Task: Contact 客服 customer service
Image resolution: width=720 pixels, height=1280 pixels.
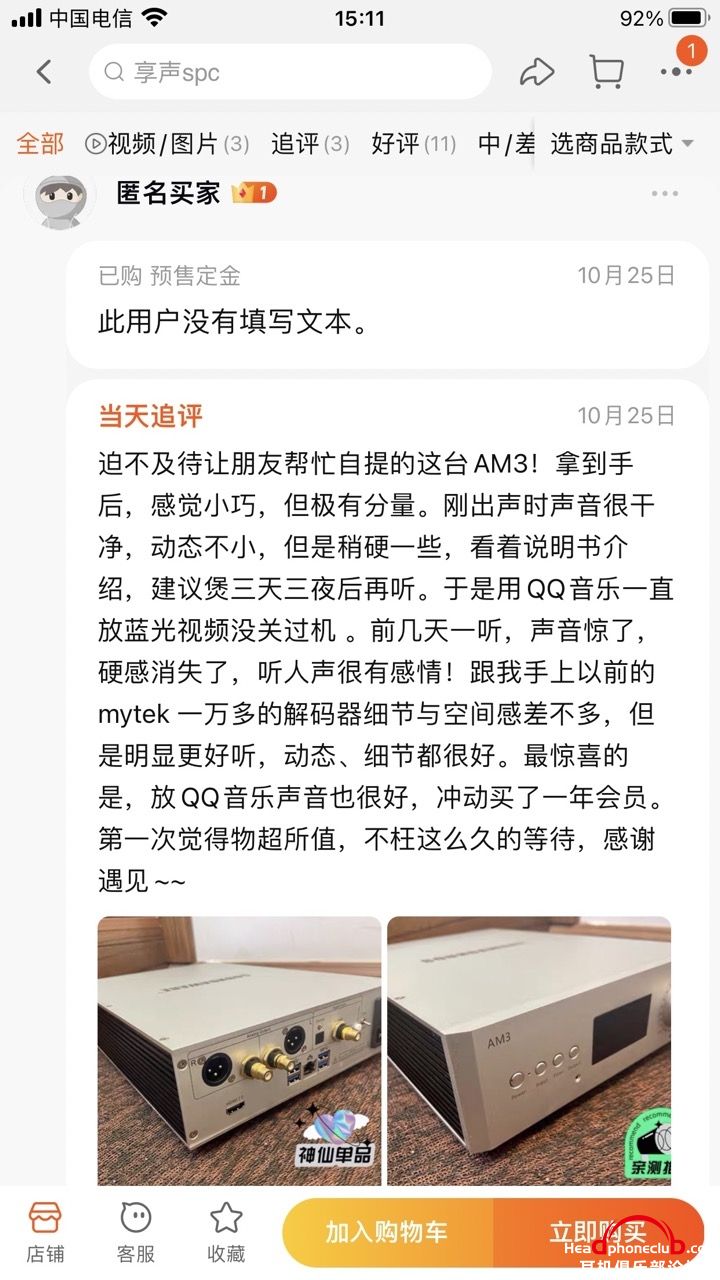Action: tap(136, 1232)
